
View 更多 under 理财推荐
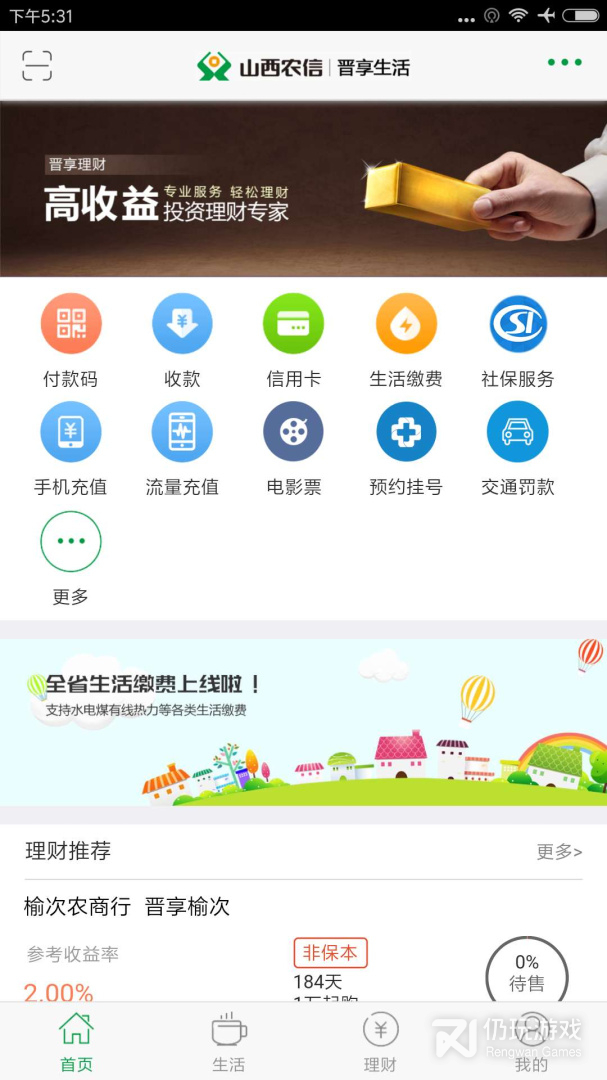click(x=558, y=852)
